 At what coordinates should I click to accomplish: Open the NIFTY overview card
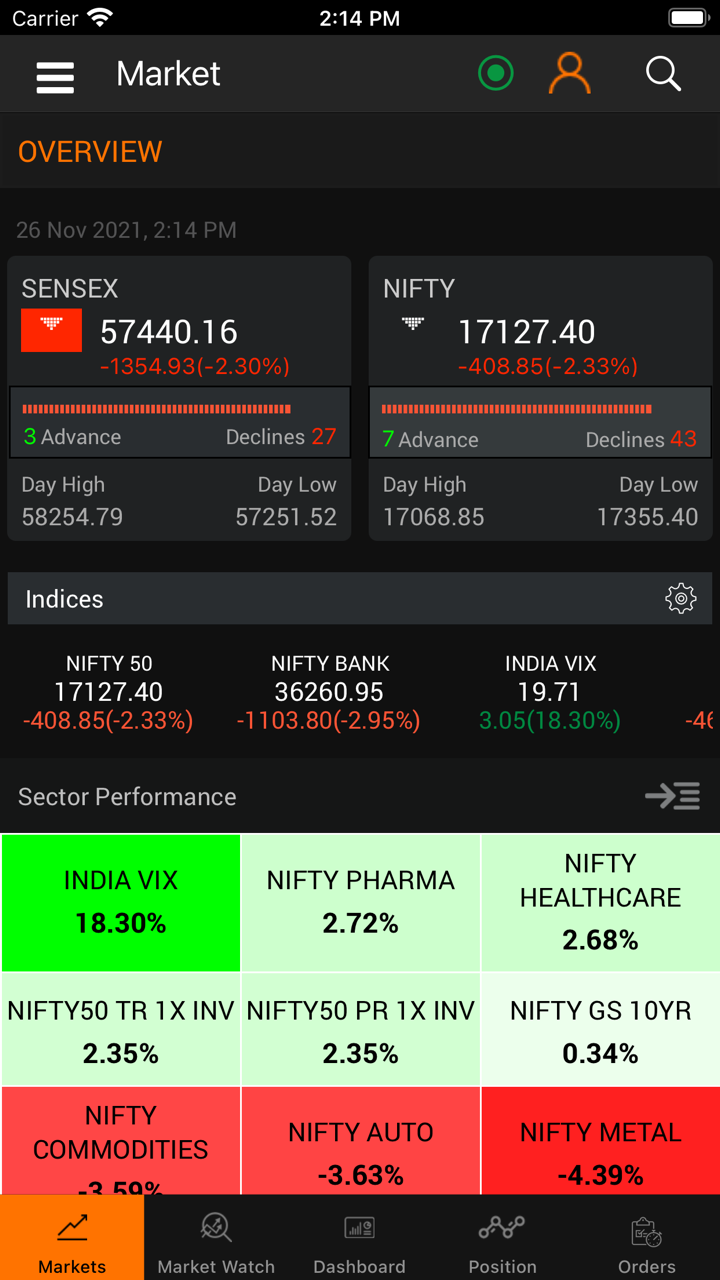540,398
